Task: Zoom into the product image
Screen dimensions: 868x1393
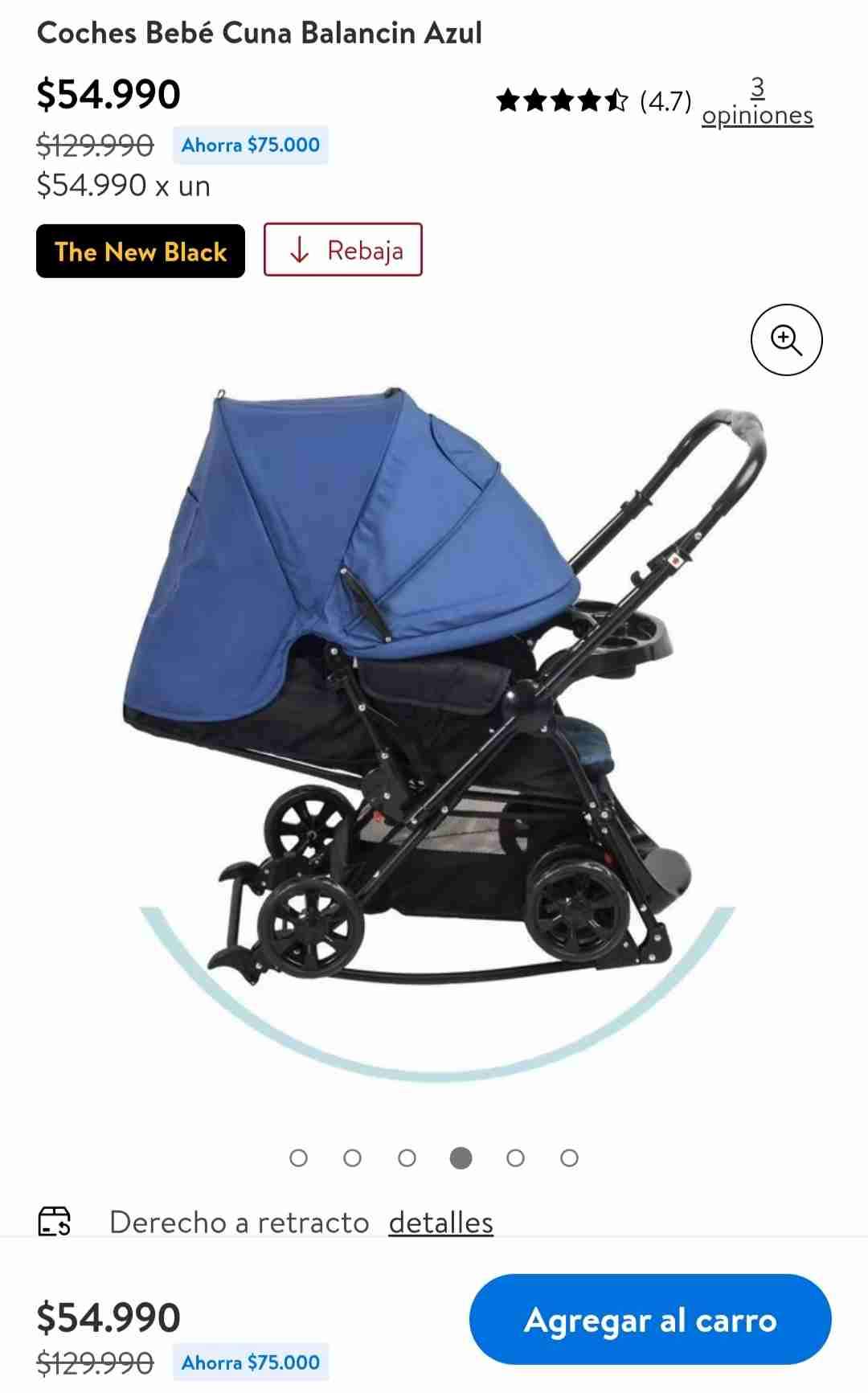Action: click(x=786, y=340)
